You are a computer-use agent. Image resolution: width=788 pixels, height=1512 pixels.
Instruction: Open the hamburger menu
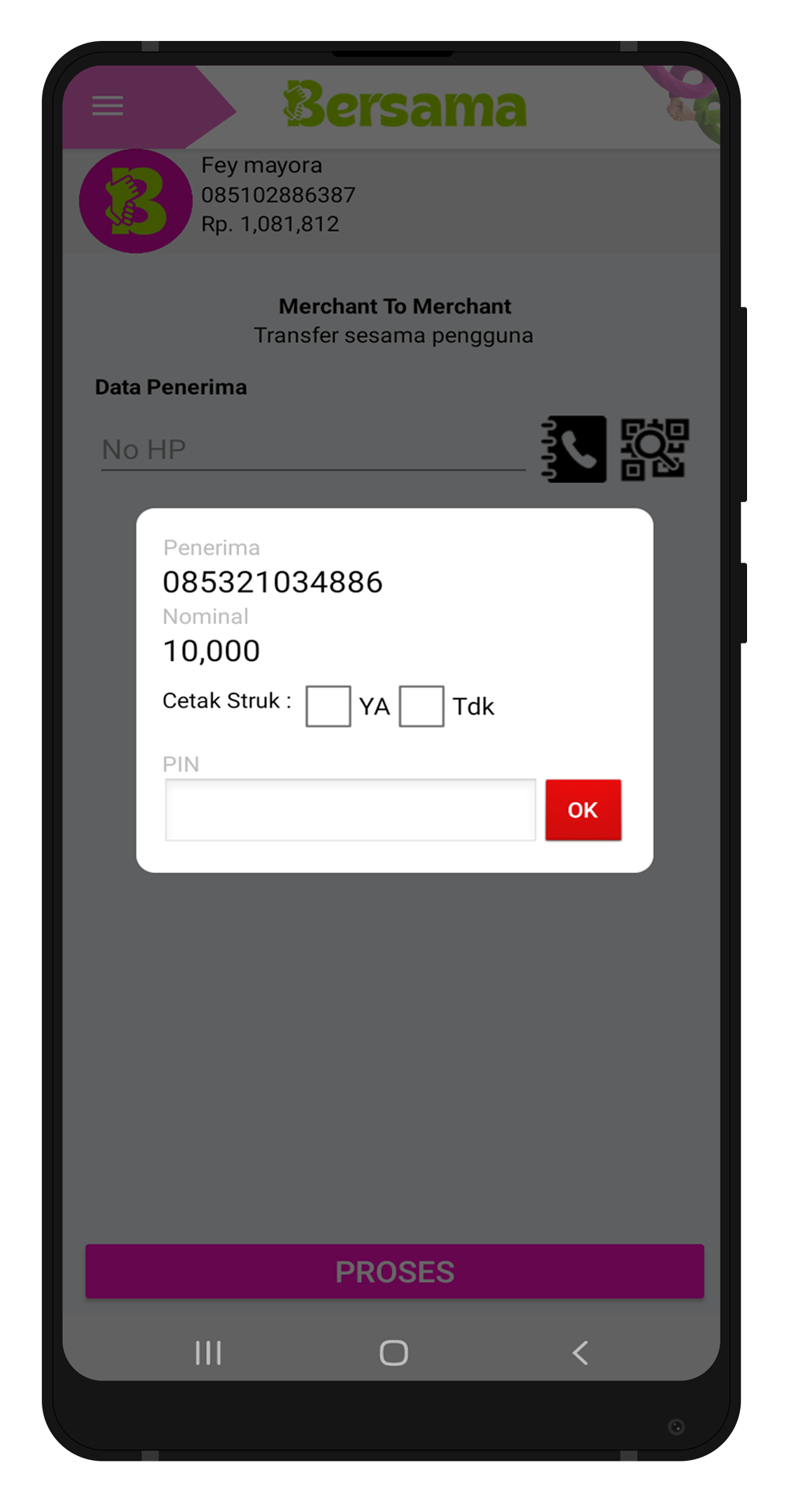(x=108, y=106)
